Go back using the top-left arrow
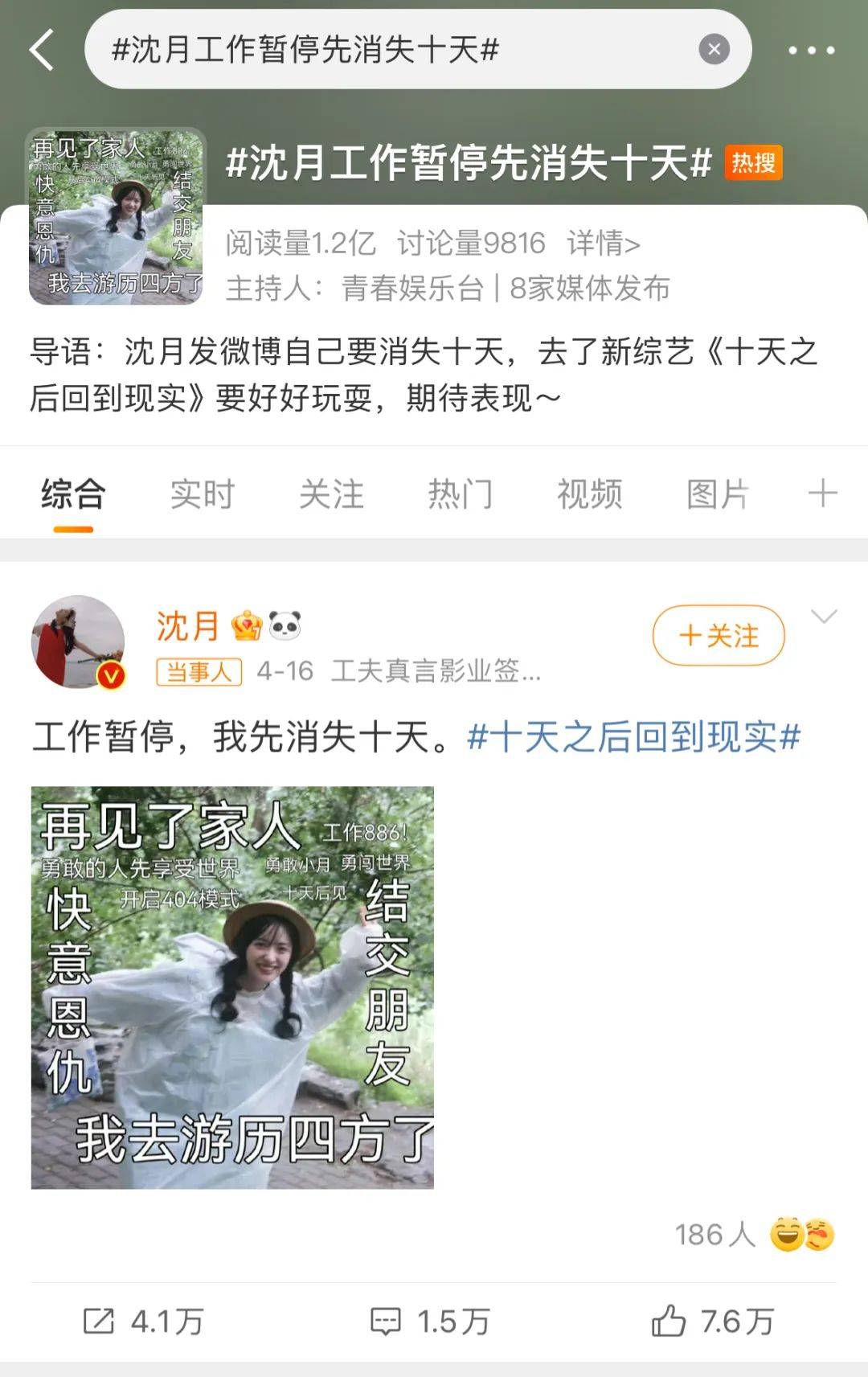The width and height of the screenshot is (868, 1377). coord(43,50)
